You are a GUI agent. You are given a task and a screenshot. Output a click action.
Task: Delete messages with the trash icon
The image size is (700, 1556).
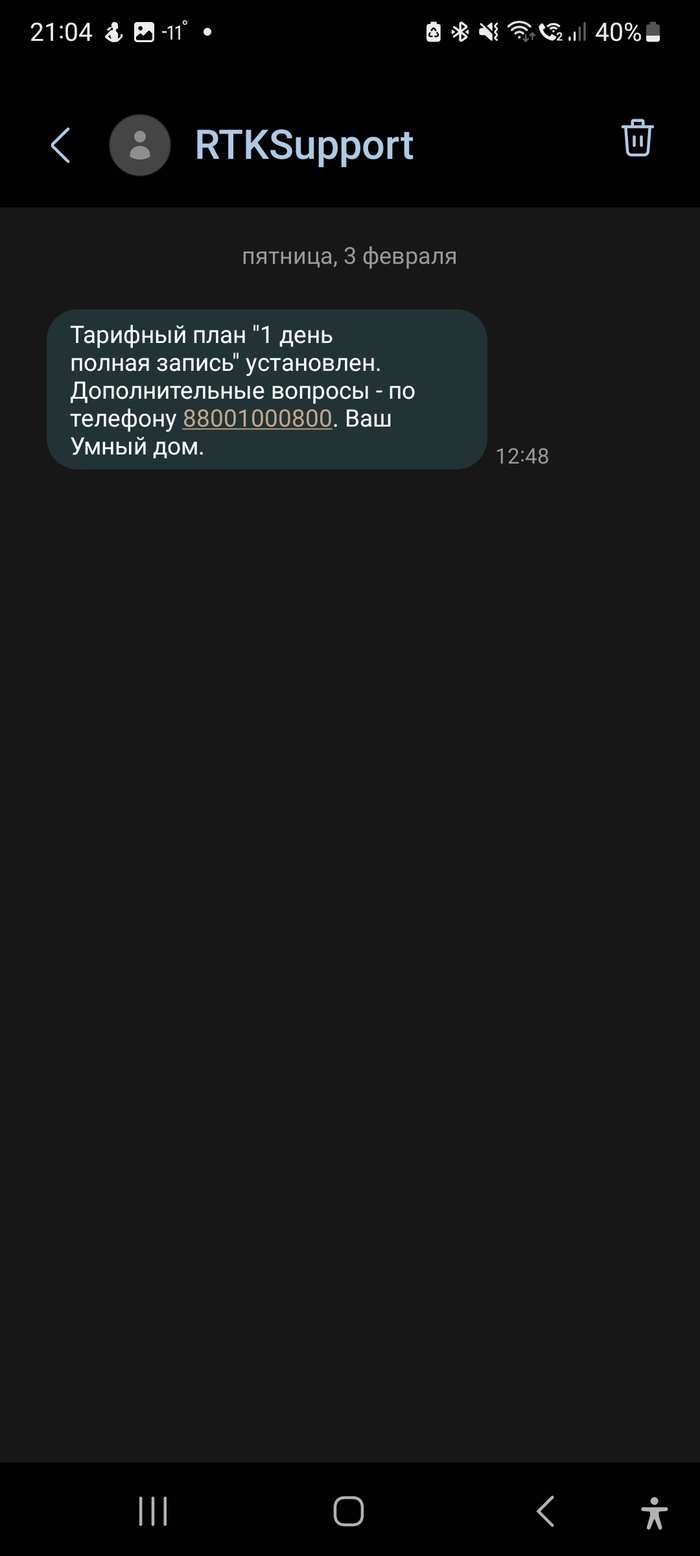(x=637, y=138)
